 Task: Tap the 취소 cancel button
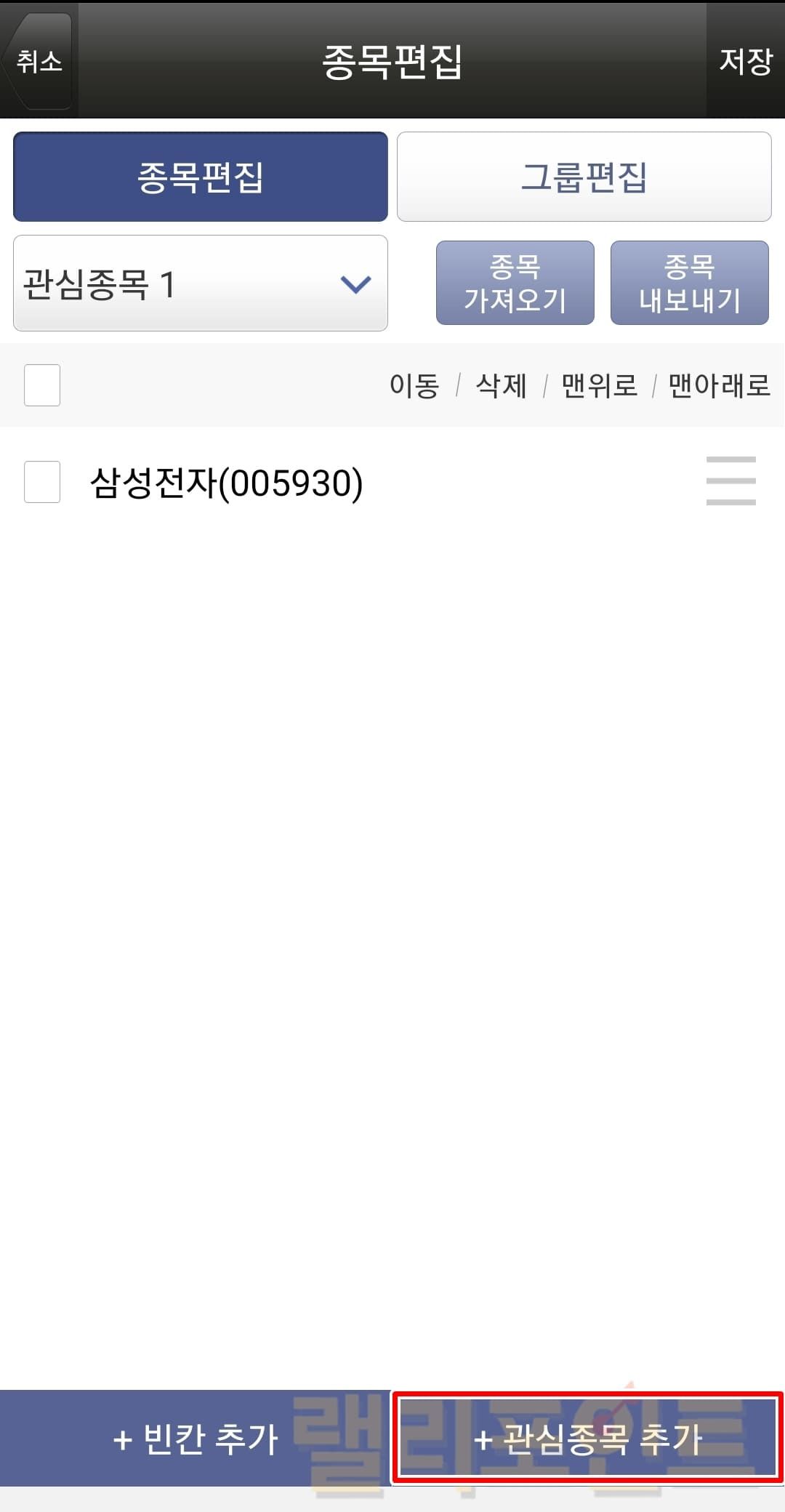(x=38, y=61)
